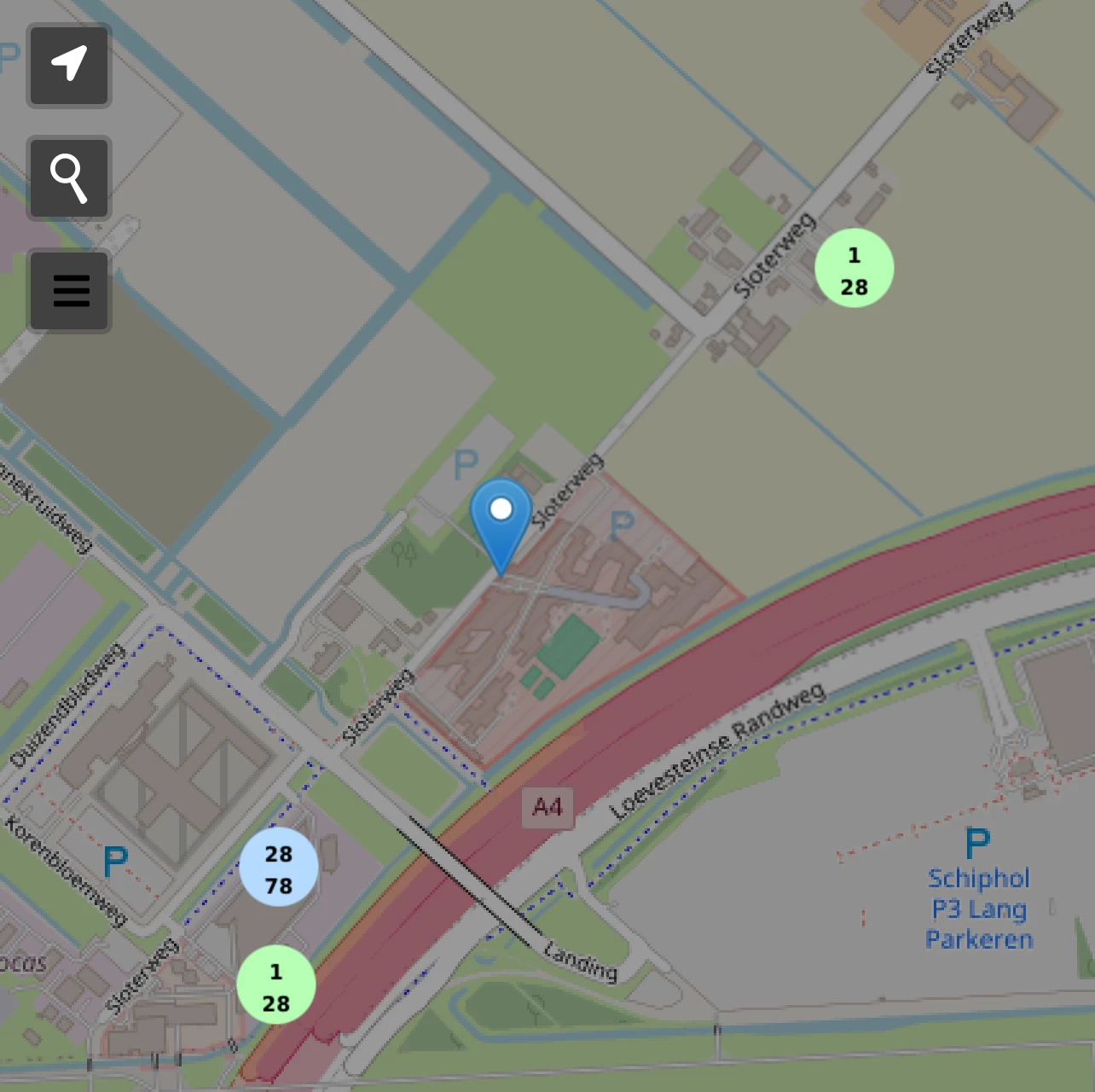This screenshot has width=1095, height=1092.
Task: Center the map on my location
Action: point(69,66)
